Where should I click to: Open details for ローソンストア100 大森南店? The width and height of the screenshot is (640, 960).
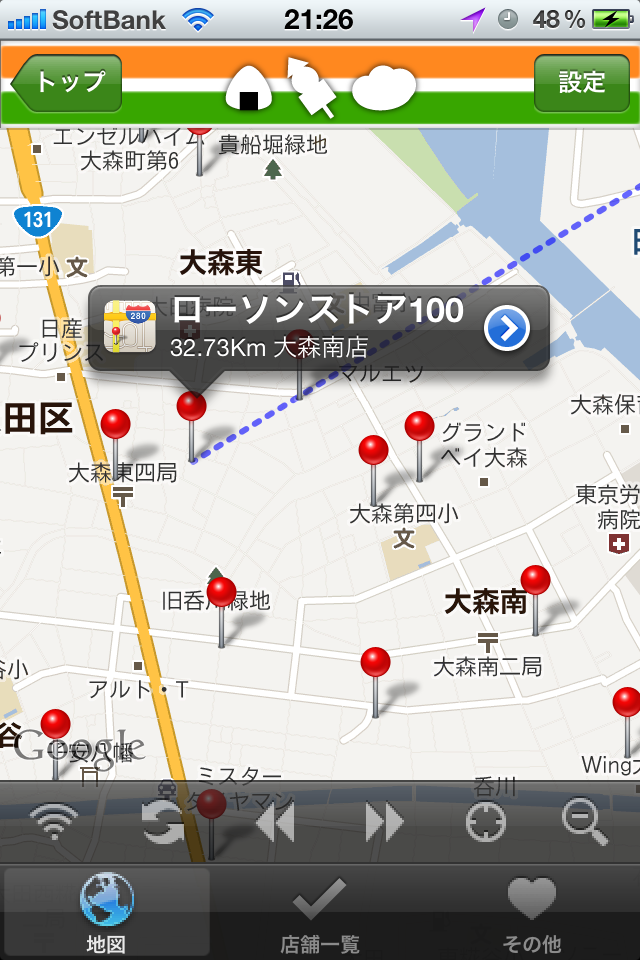[x=507, y=328]
